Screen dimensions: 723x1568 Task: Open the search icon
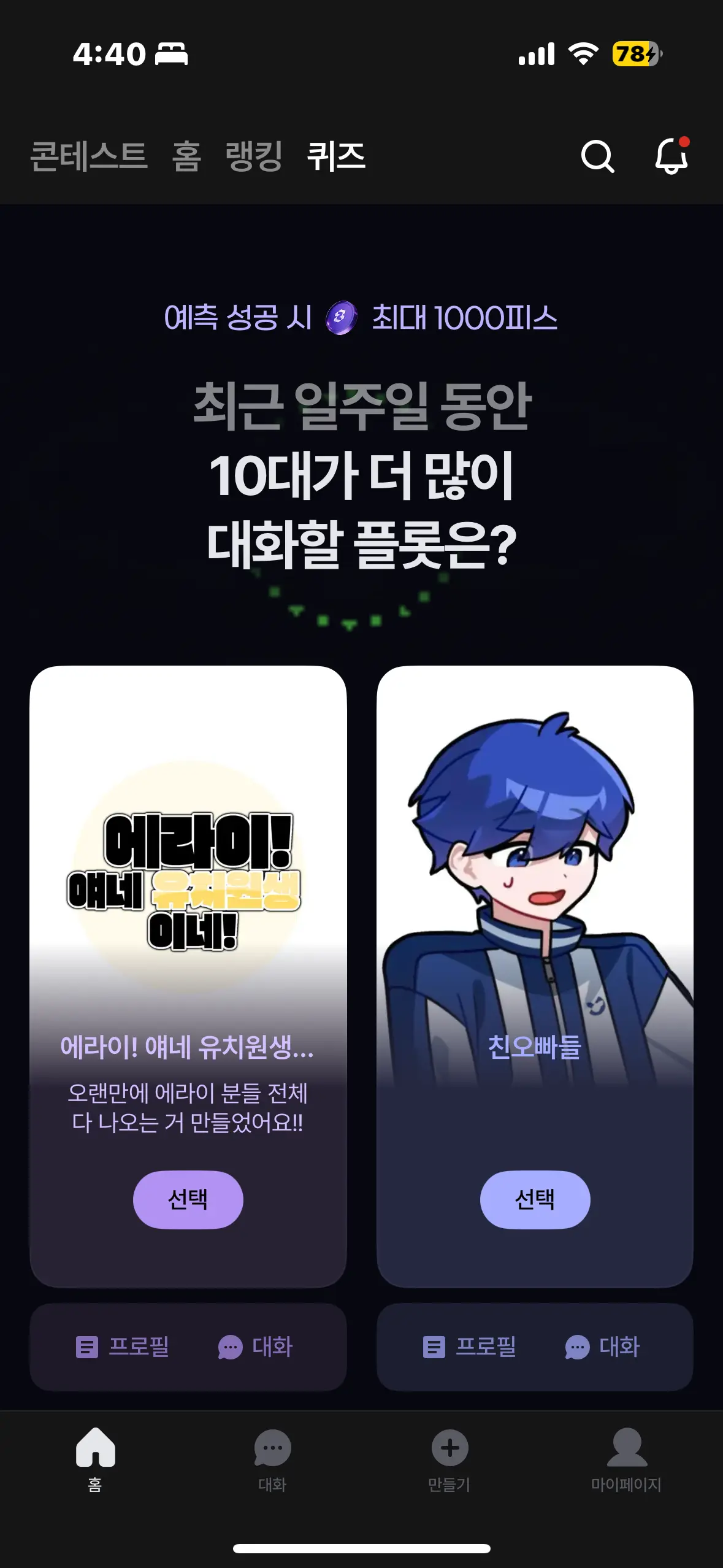[597, 156]
